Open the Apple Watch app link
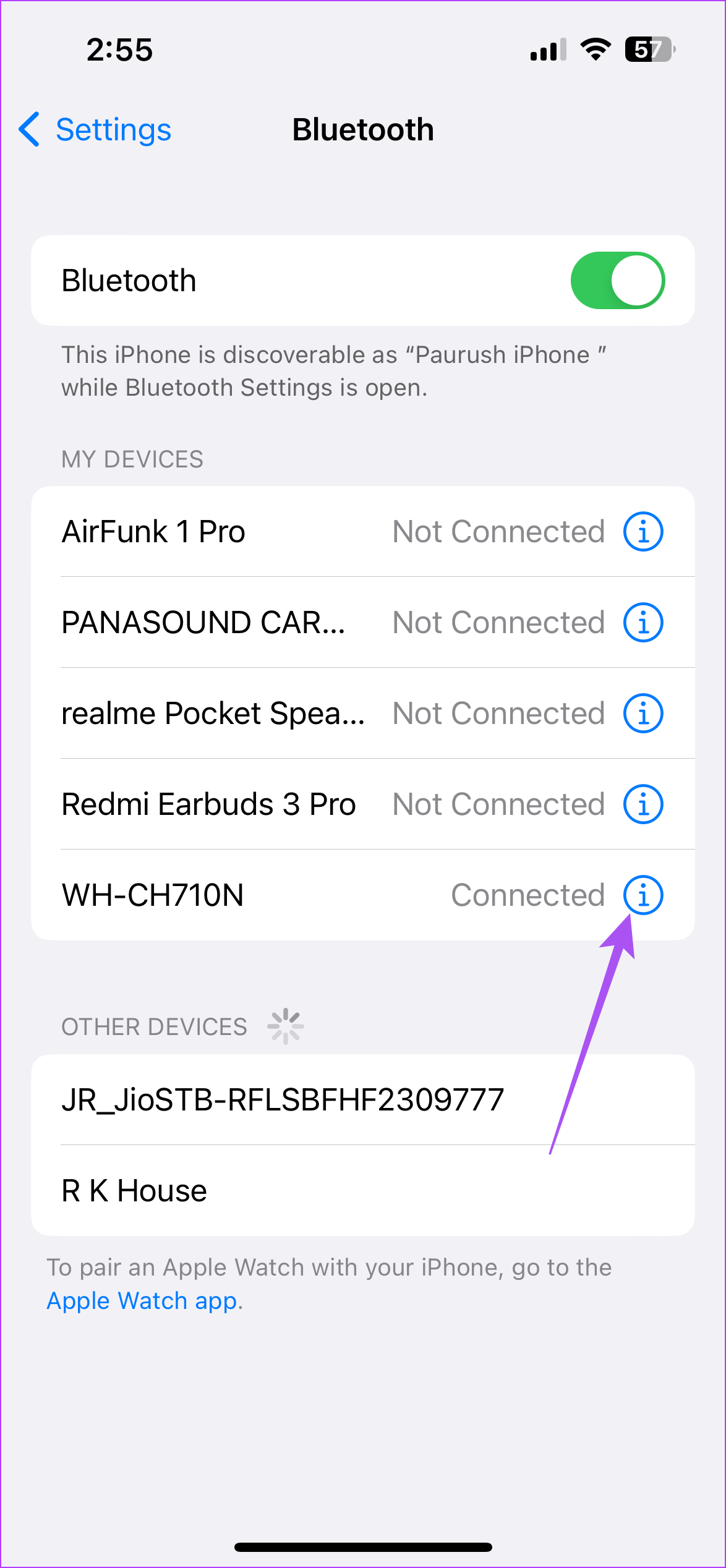The width and height of the screenshot is (726, 1568). click(143, 1301)
